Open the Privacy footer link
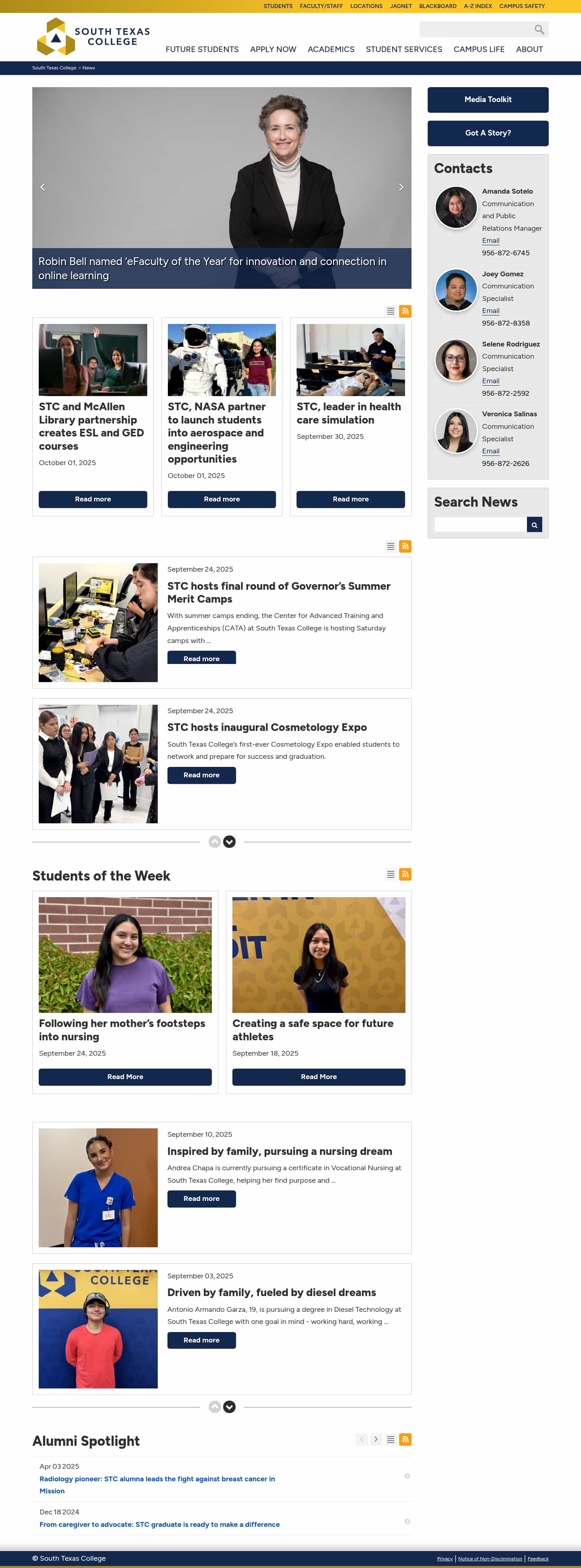 (x=445, y=1559)
